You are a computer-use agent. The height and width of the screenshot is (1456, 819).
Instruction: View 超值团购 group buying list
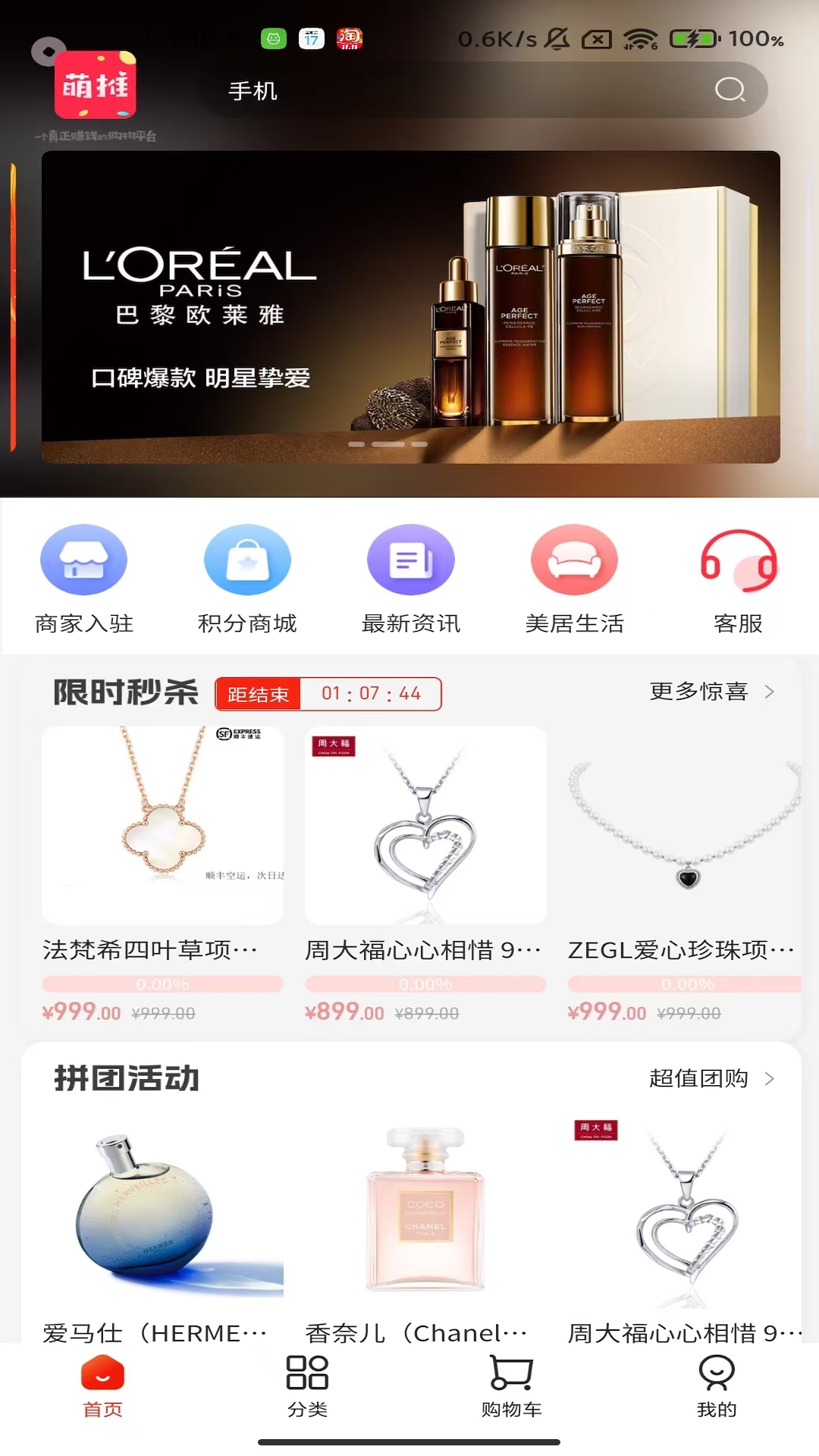pyautogui.click(x=711, y=1078)
